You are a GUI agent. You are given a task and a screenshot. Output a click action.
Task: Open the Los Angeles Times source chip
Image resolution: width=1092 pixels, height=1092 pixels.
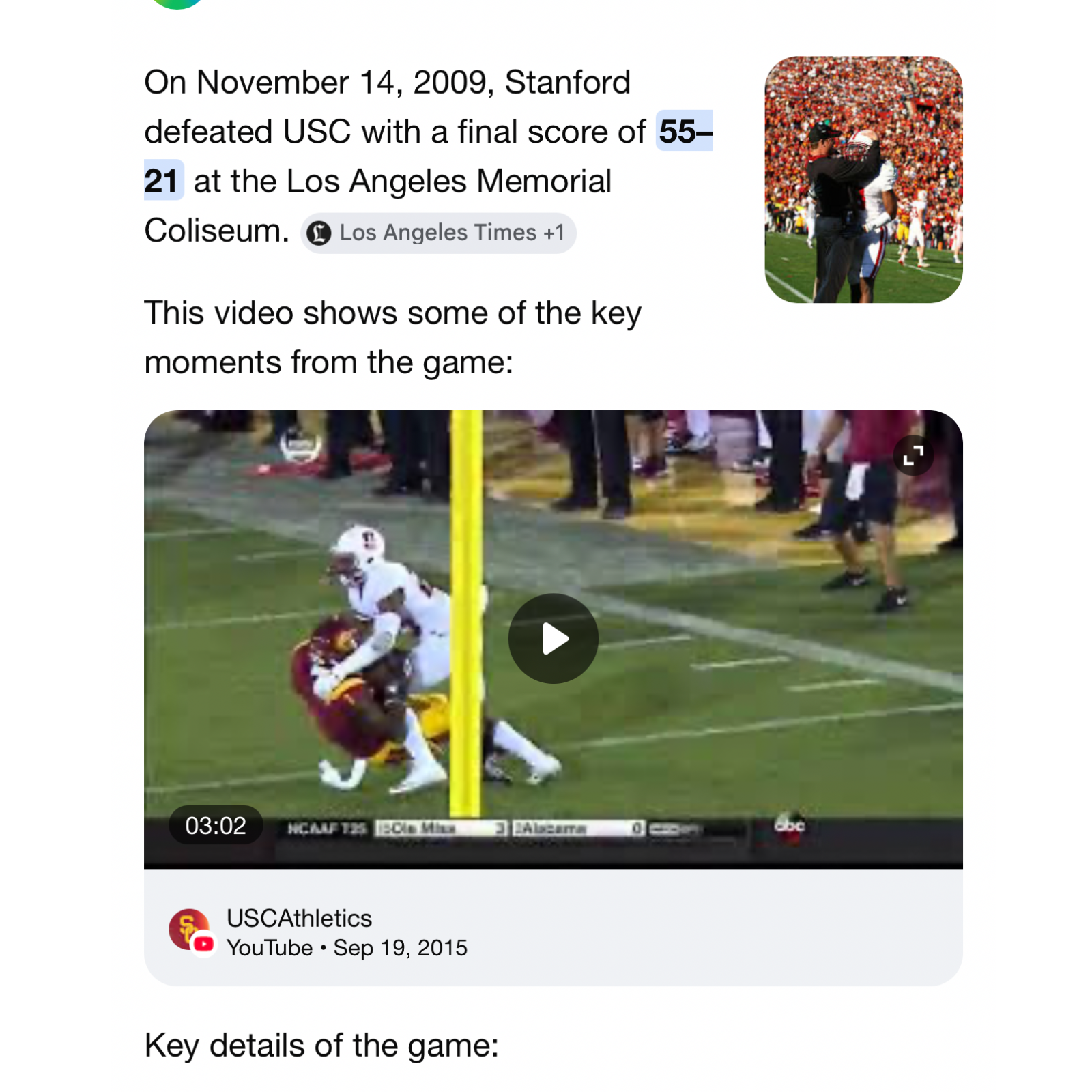(438, 233)
